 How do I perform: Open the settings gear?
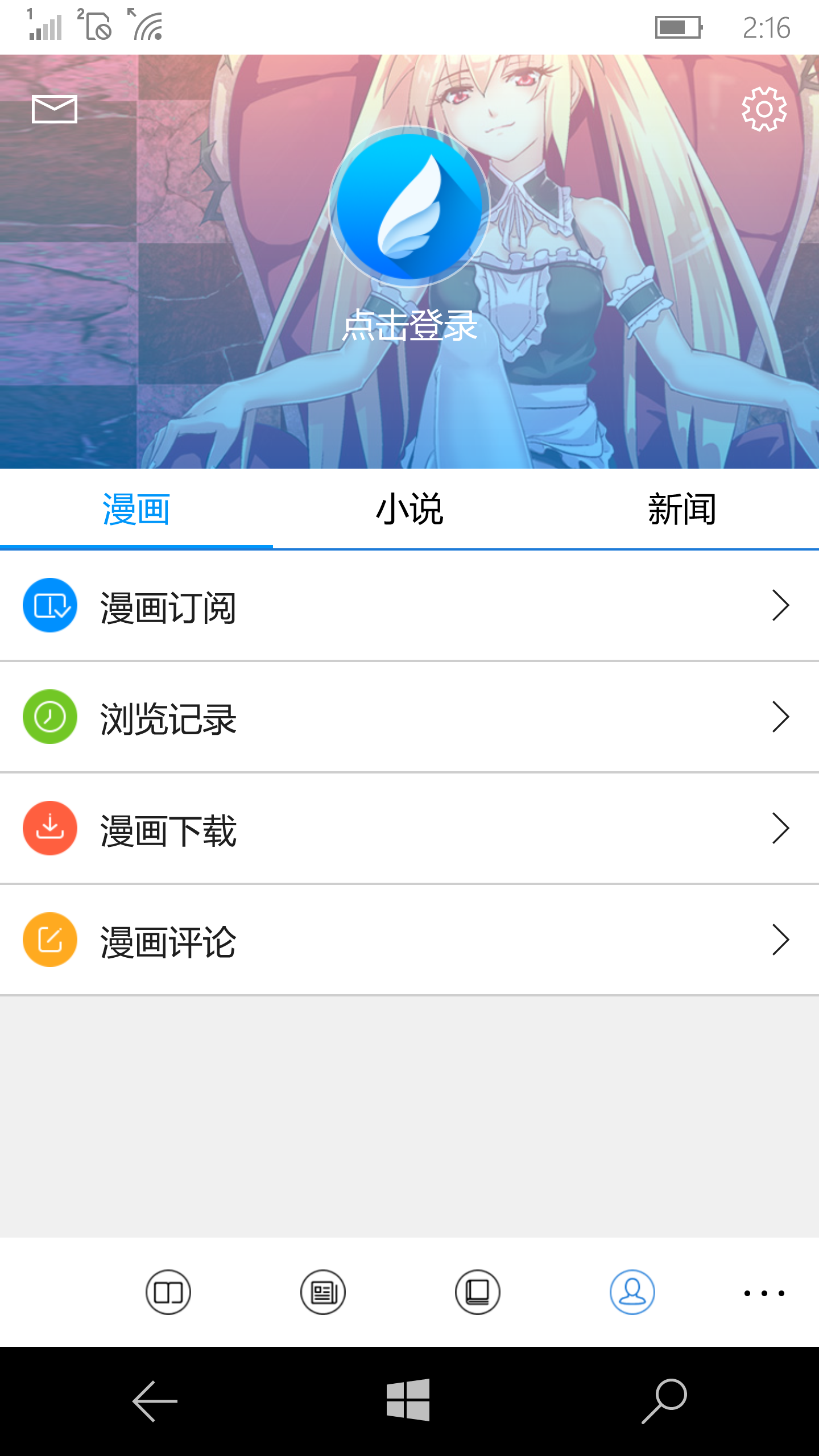(764, 109)
